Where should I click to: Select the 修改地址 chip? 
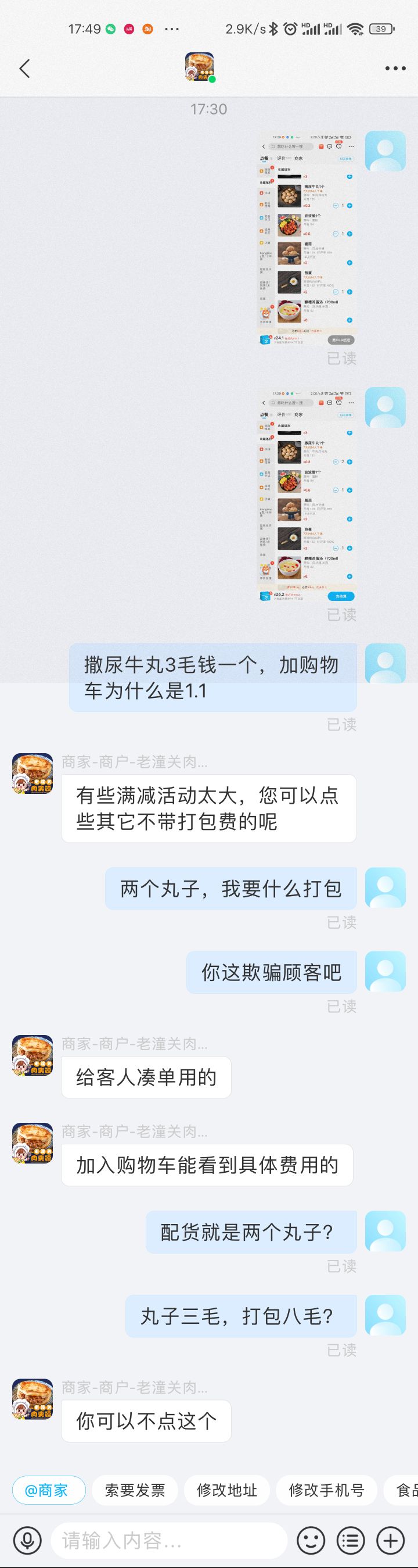(226, 1490)
